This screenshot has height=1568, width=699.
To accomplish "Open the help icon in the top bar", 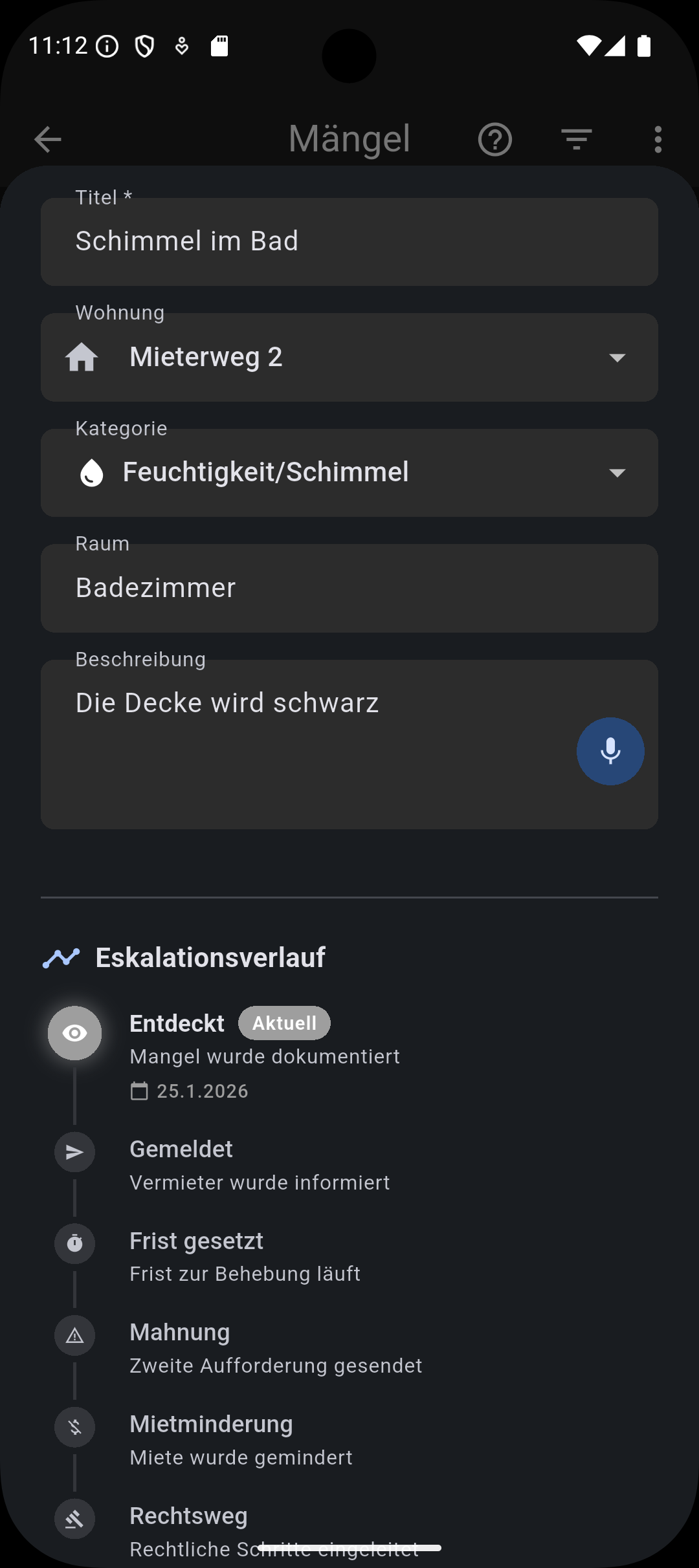I will click(494, 138).
